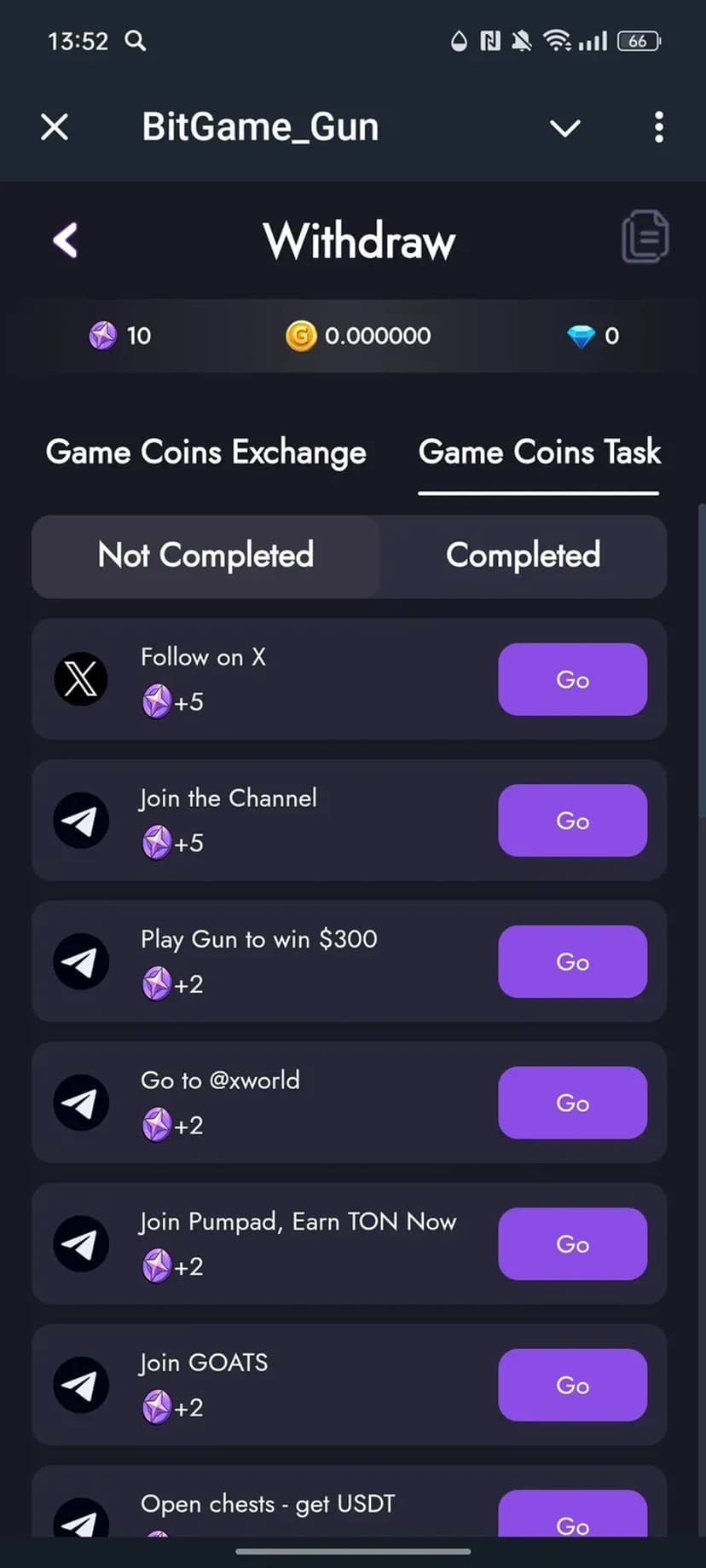Switch to Game Coins Exchange tab
The width and height of the screenshot is (706, 1568).
pos(205,452)
